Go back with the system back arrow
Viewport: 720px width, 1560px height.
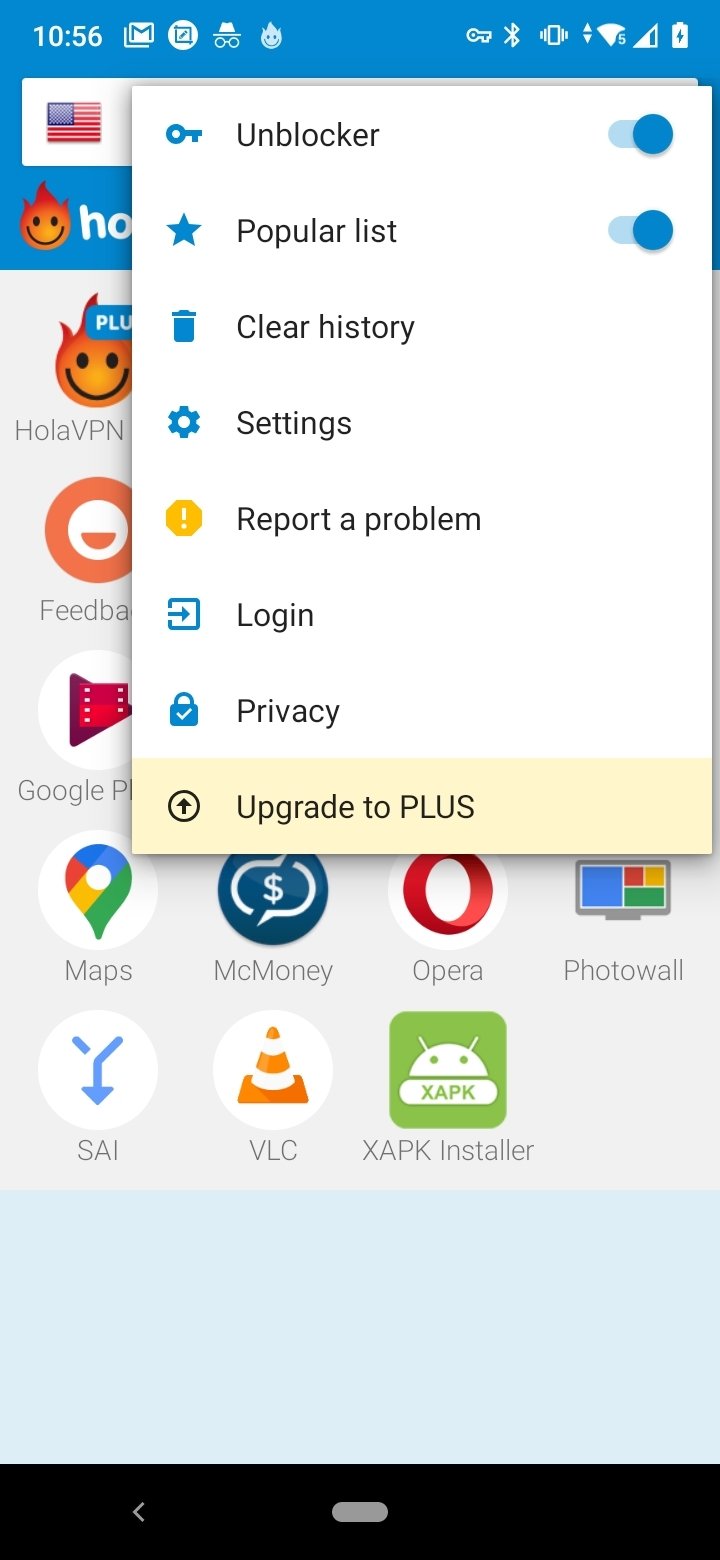(139, 1512)
